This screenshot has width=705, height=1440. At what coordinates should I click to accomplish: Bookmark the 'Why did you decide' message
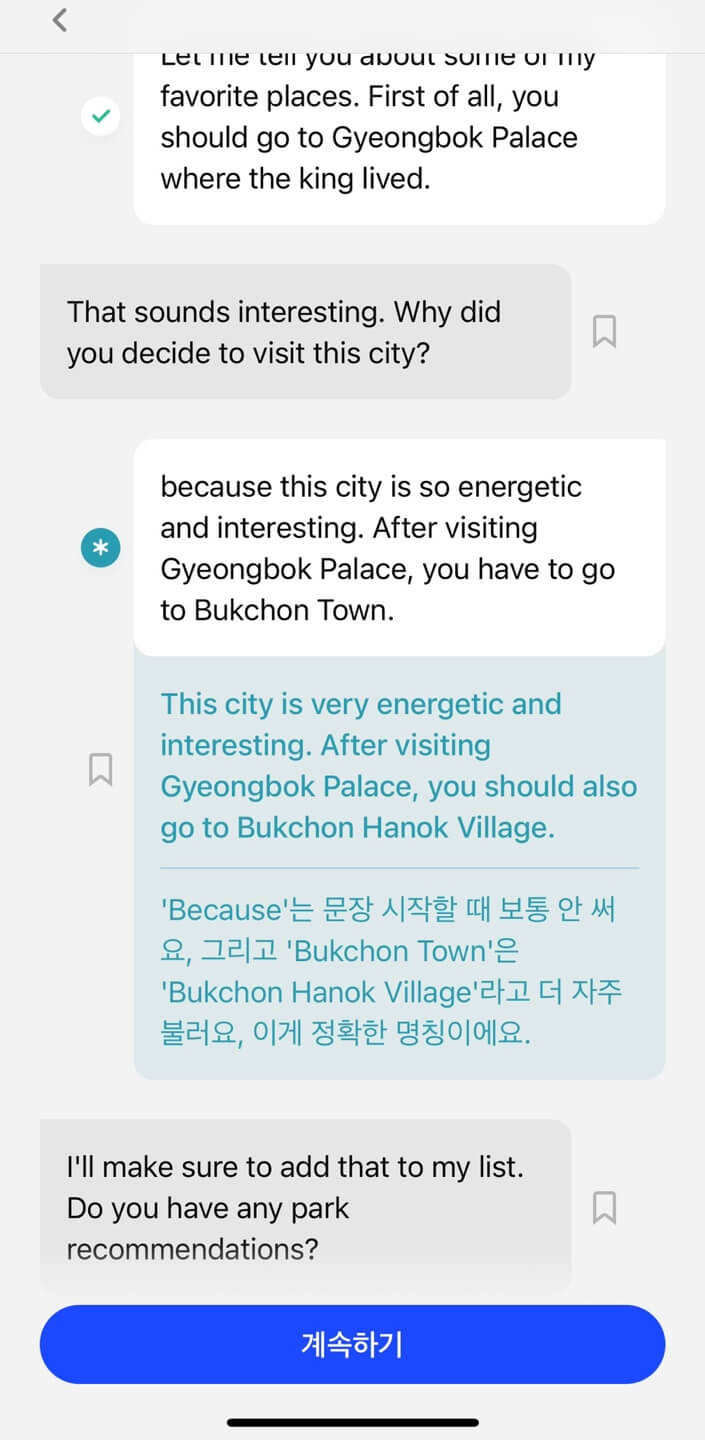pyautogui.click(x=604, y=331)
